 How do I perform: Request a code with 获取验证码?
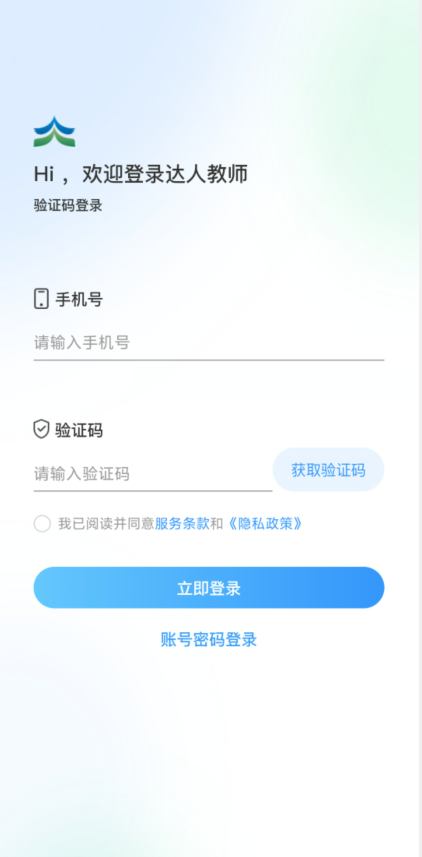[x=328, y=470]
